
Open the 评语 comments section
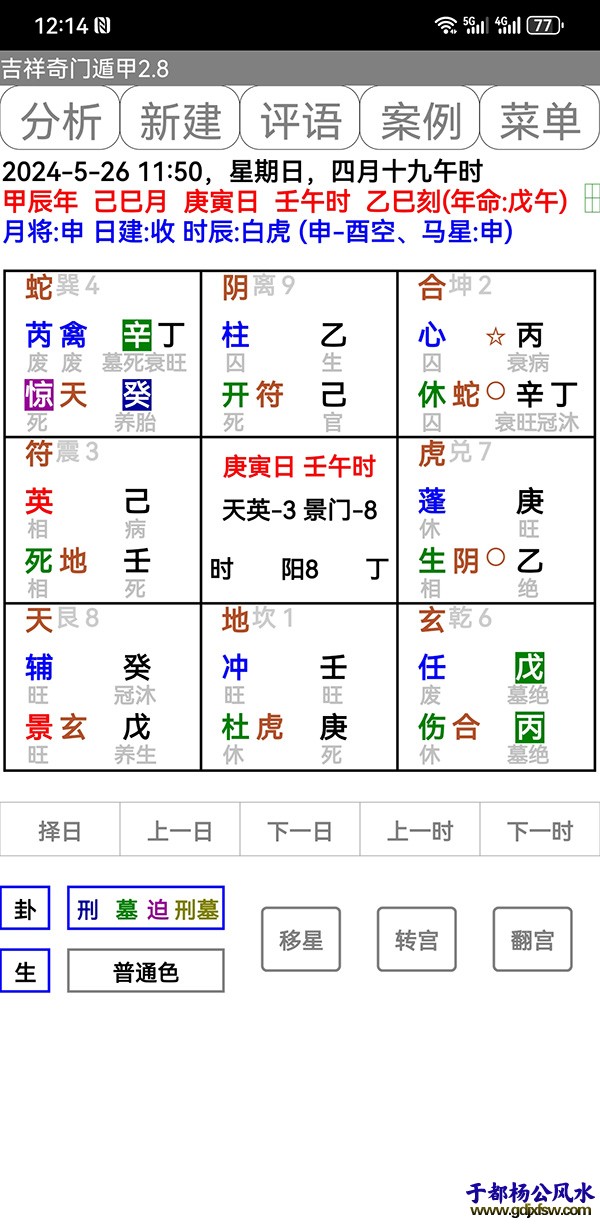(300, 119)
